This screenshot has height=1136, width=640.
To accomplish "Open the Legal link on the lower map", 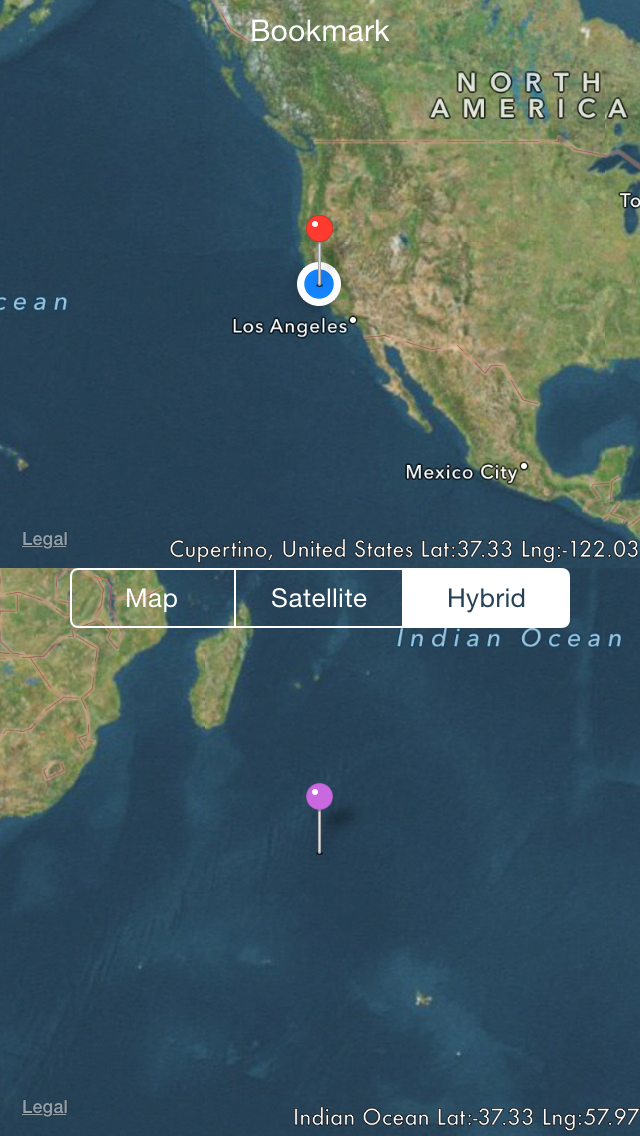I will click(45, 1107).
